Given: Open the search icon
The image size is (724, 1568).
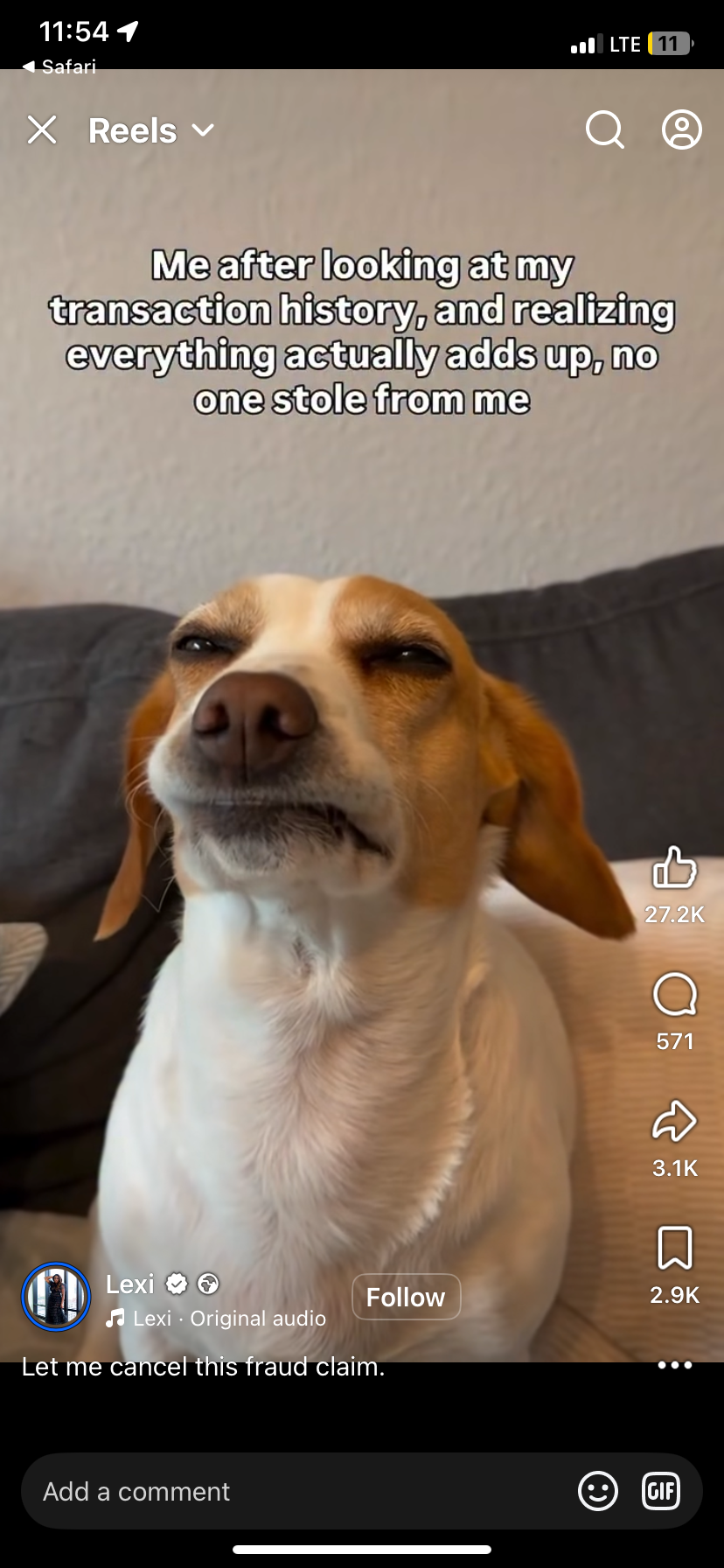Looking at the screenshot, I should click(604, 130).
